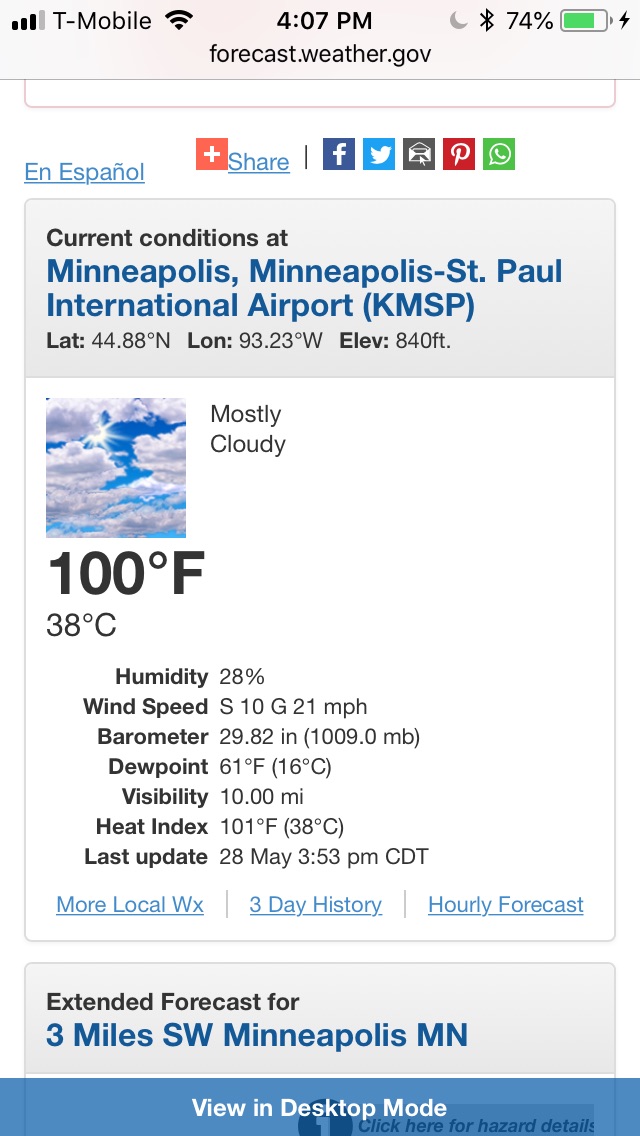Tap the forecast.weather.gov address bar
Viewport: 640px width, 1136px height.
(x=320, y=54)
